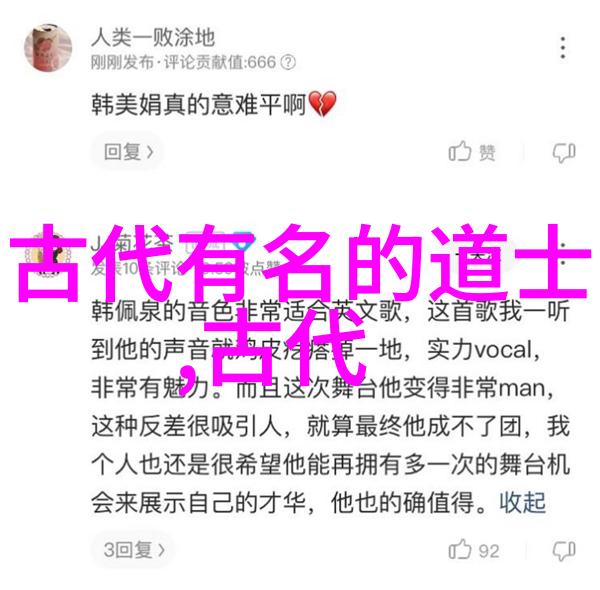The height and width of the screenshot is (590, 600).
Task: Dislike the 韩美娟真的意难平 comment
Action: 563,152
